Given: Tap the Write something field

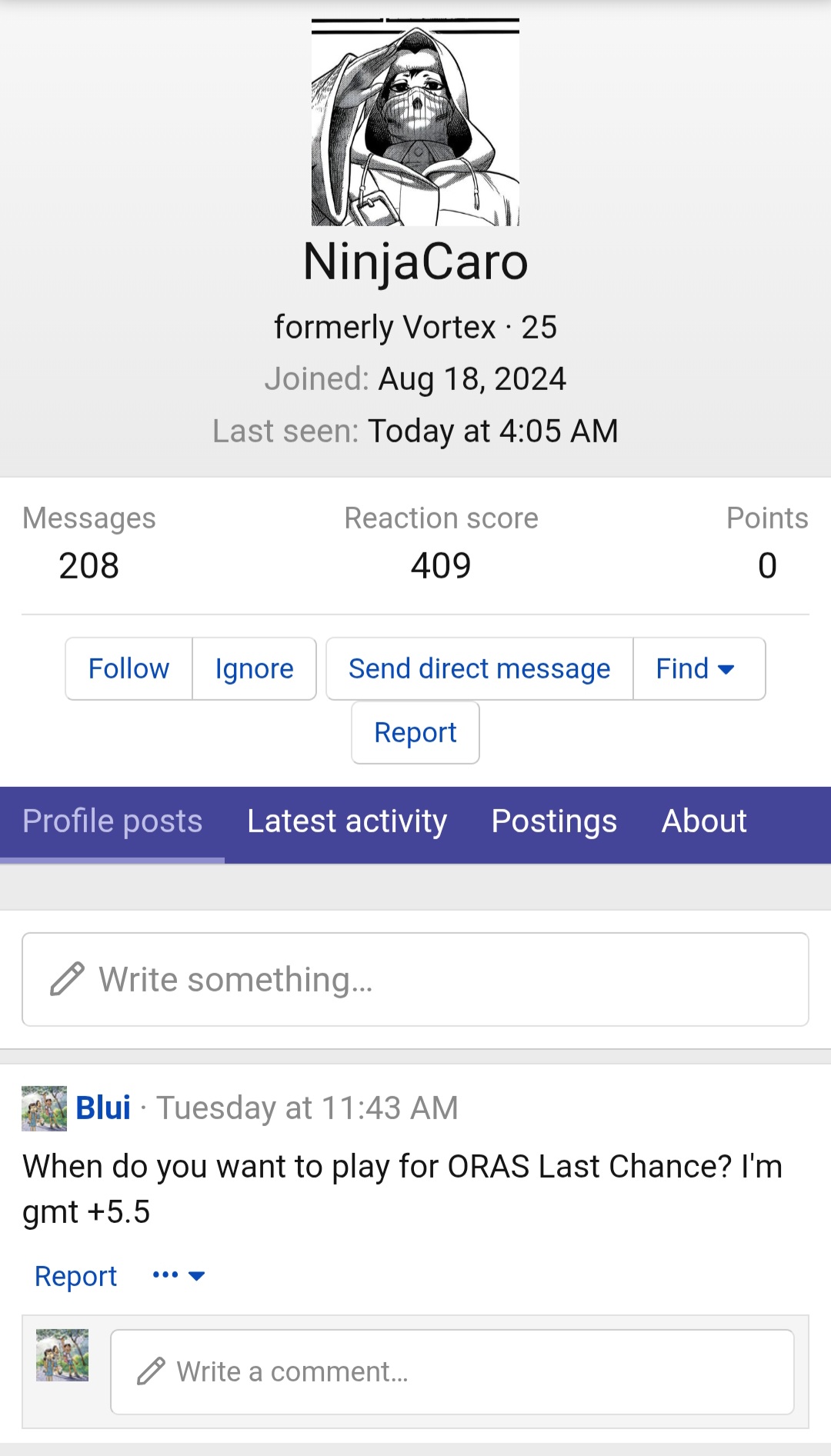Looking at the screenshot, I should (x=415, y=979).
